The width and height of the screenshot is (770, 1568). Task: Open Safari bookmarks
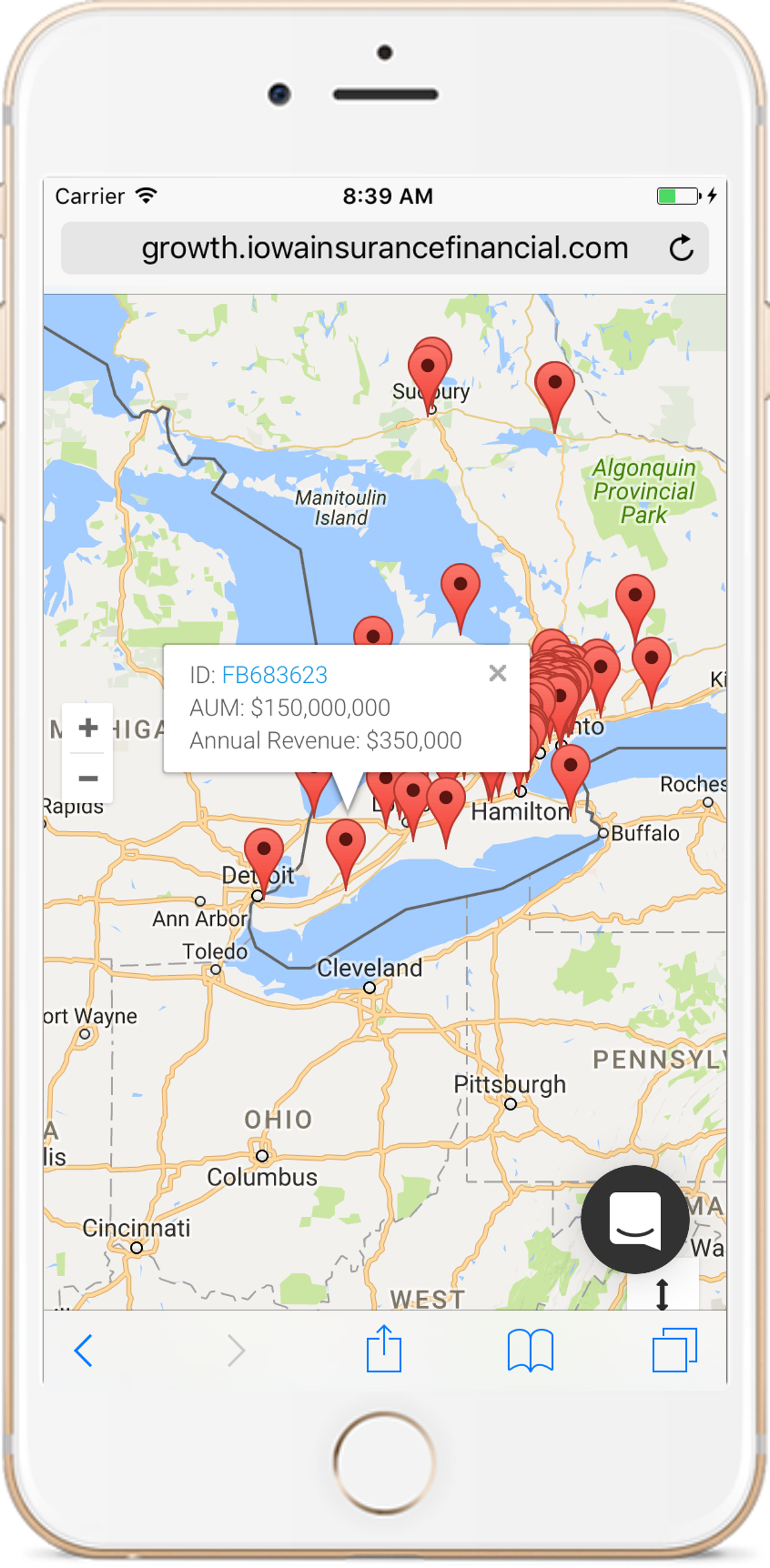530,1351
